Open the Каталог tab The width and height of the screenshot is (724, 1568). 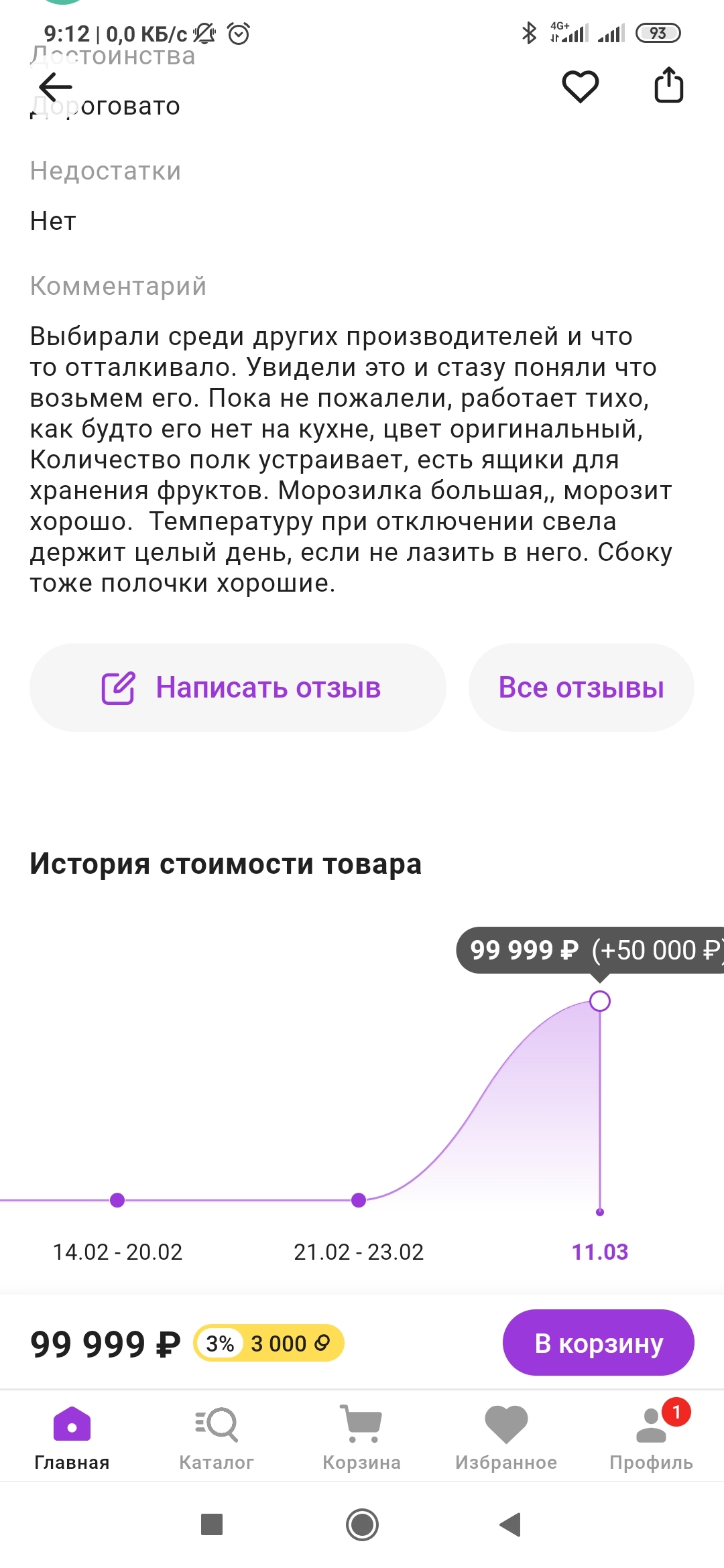(217, 1437)
